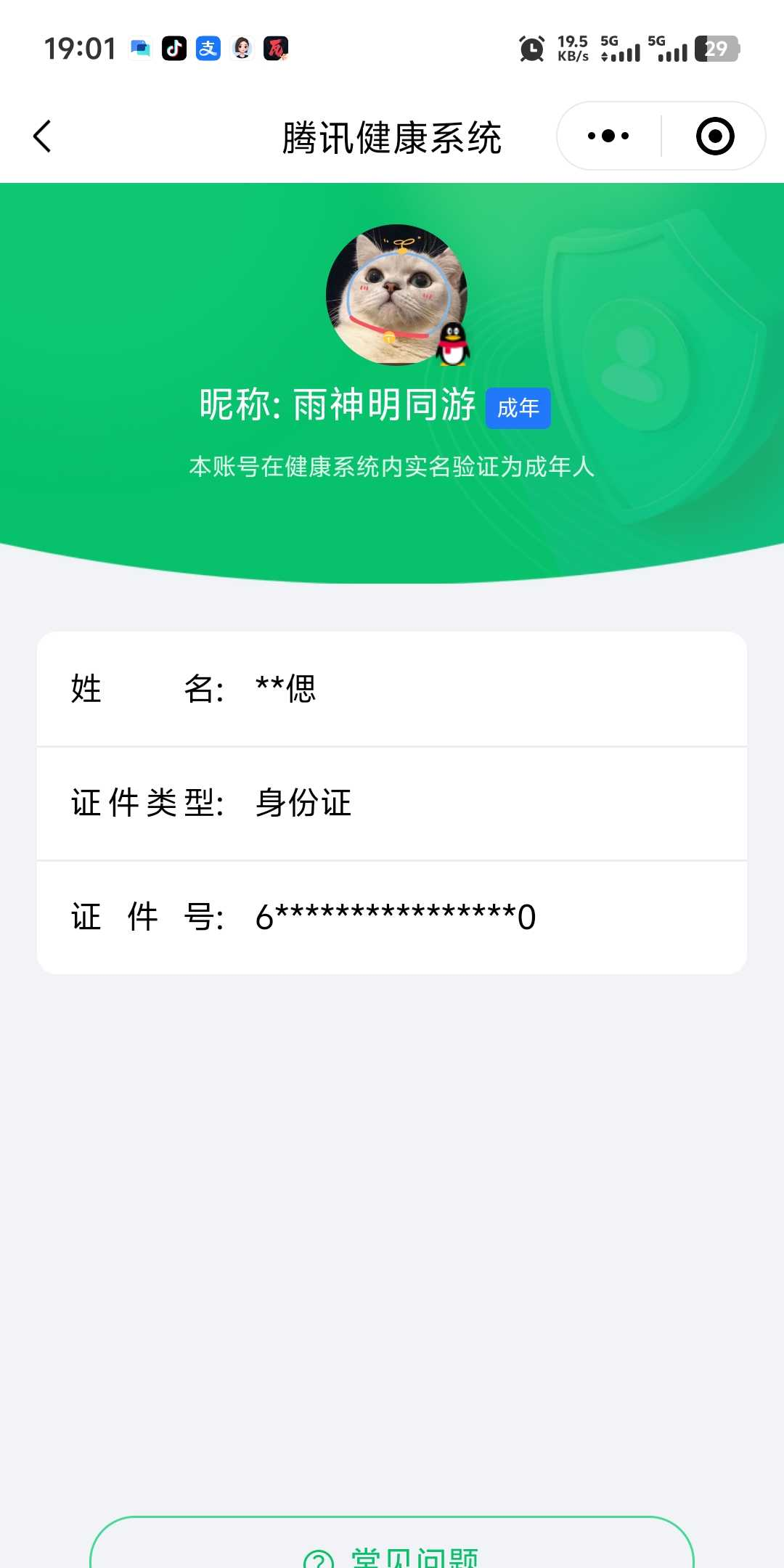This screenshot has width=784, height=1568.
Task: Tap the blue 成年 adult status badge
Action: (517, 409)
